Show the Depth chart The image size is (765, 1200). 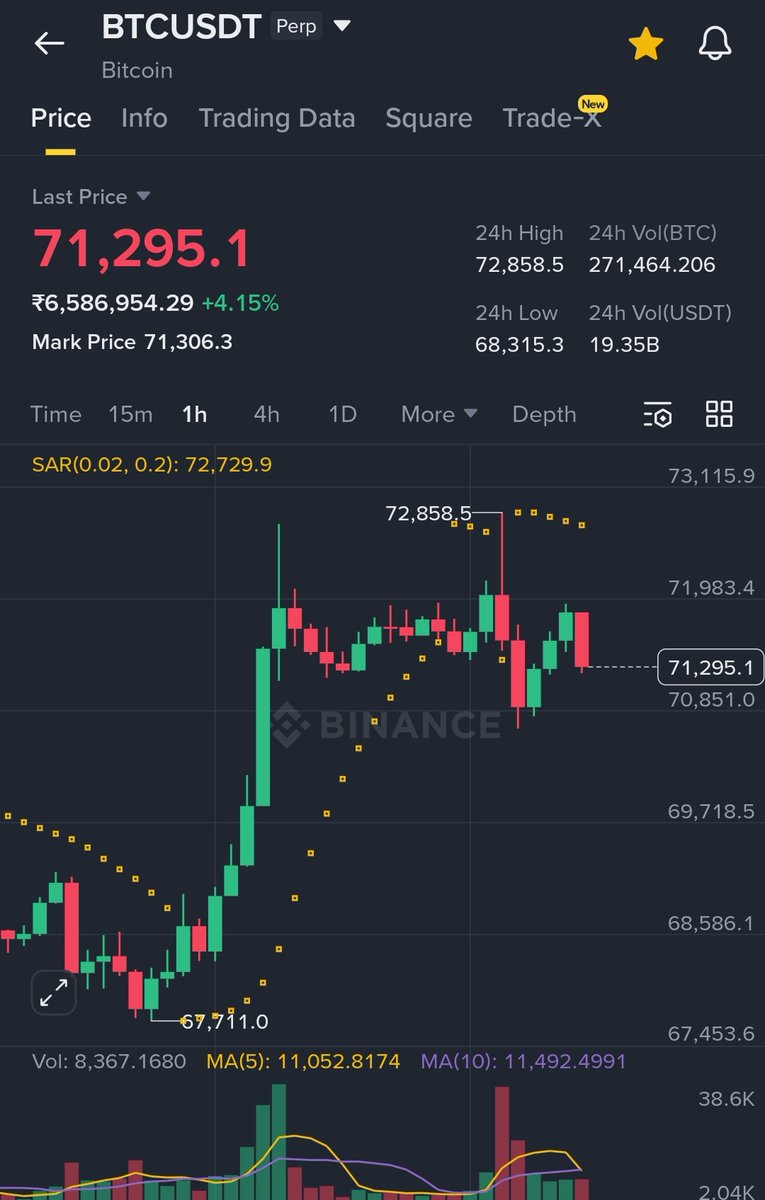click(x=544, y=414)
